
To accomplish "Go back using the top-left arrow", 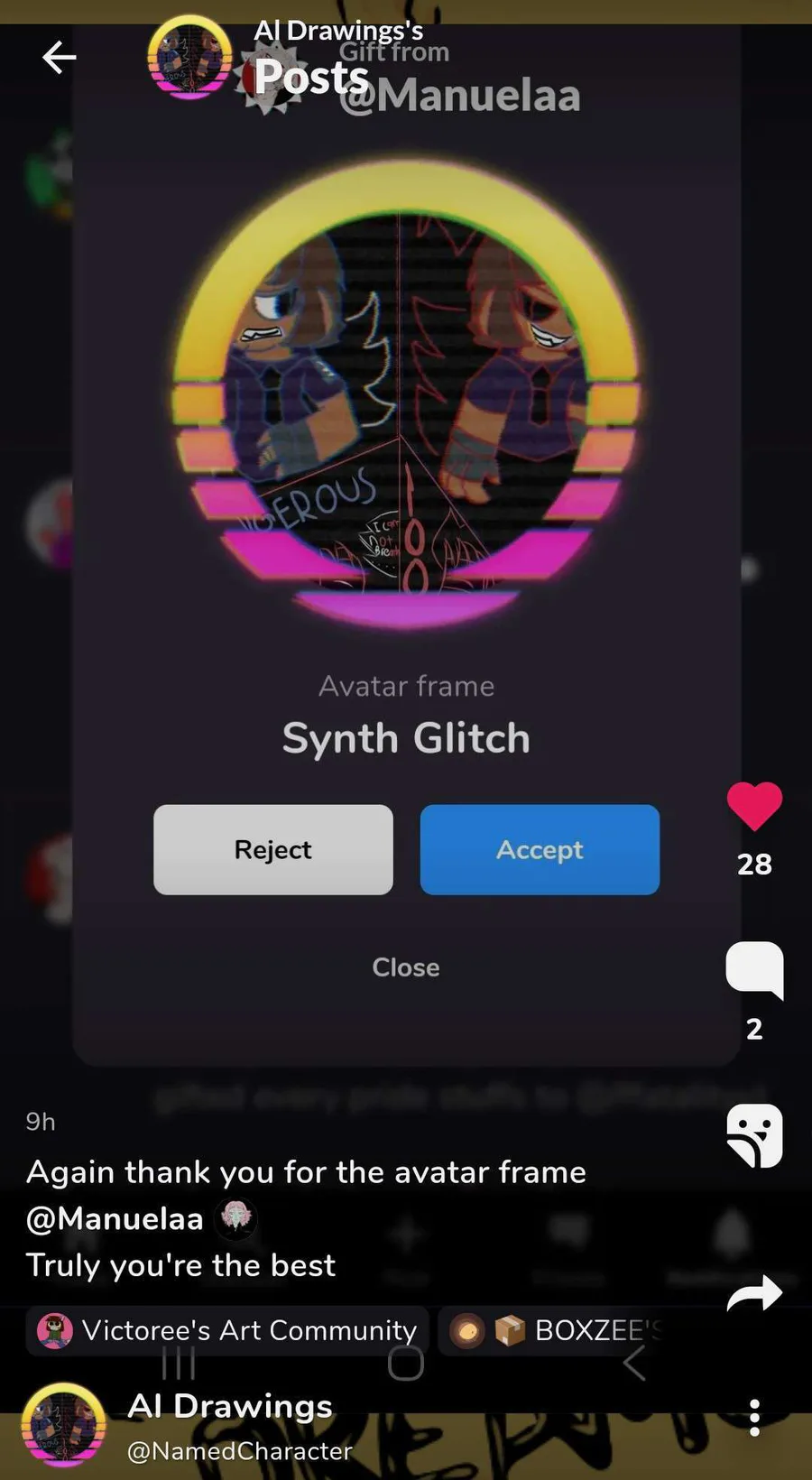I will [x=59, y=58].
